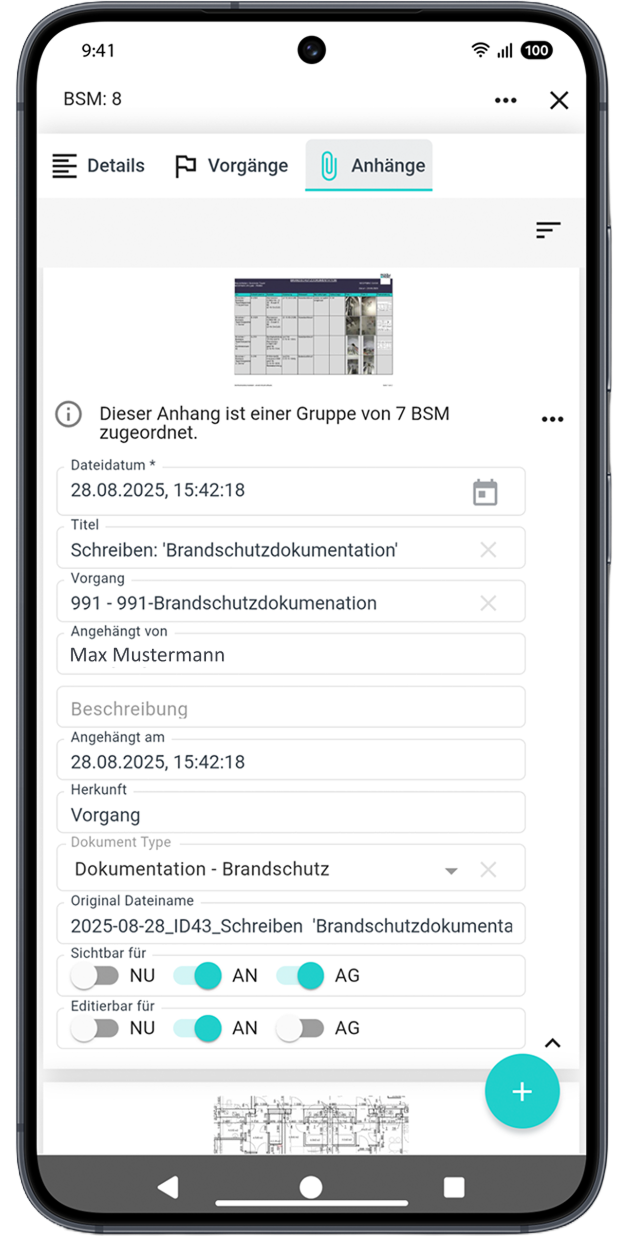626x1236 pixels.
Task: Disable Sichtbar für AG switch
Action: tap(300, 975)
